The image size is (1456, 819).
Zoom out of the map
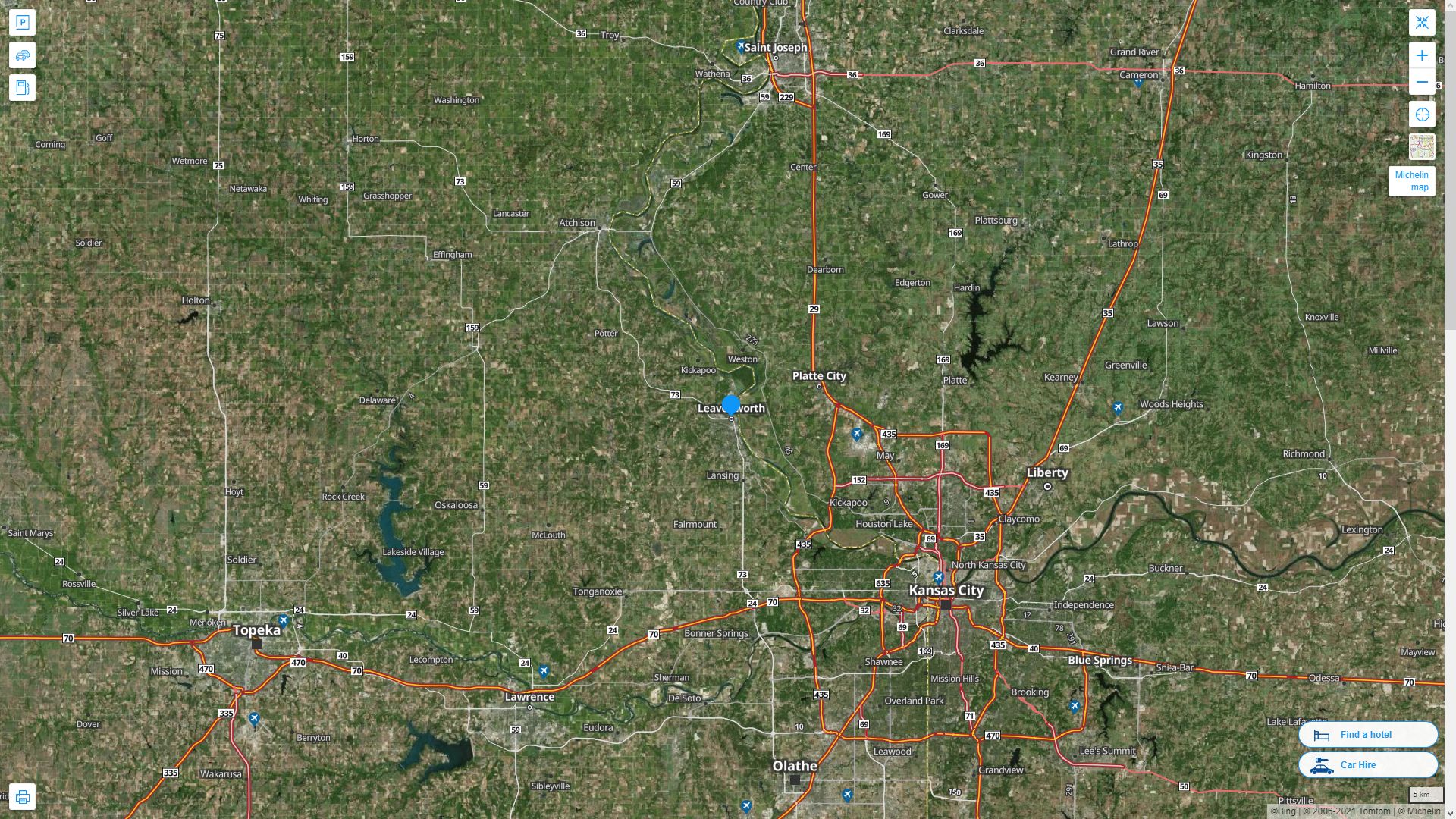coord(1422,82)
